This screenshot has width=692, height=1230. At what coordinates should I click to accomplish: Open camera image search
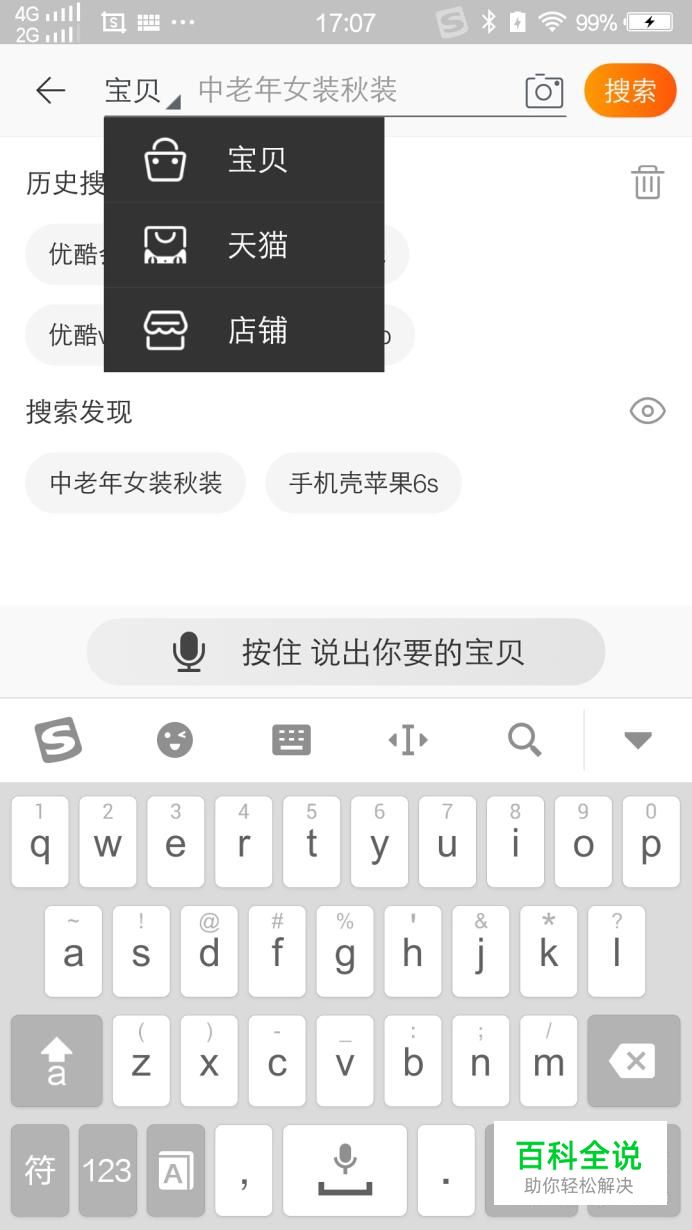click(x=544, y=91)
